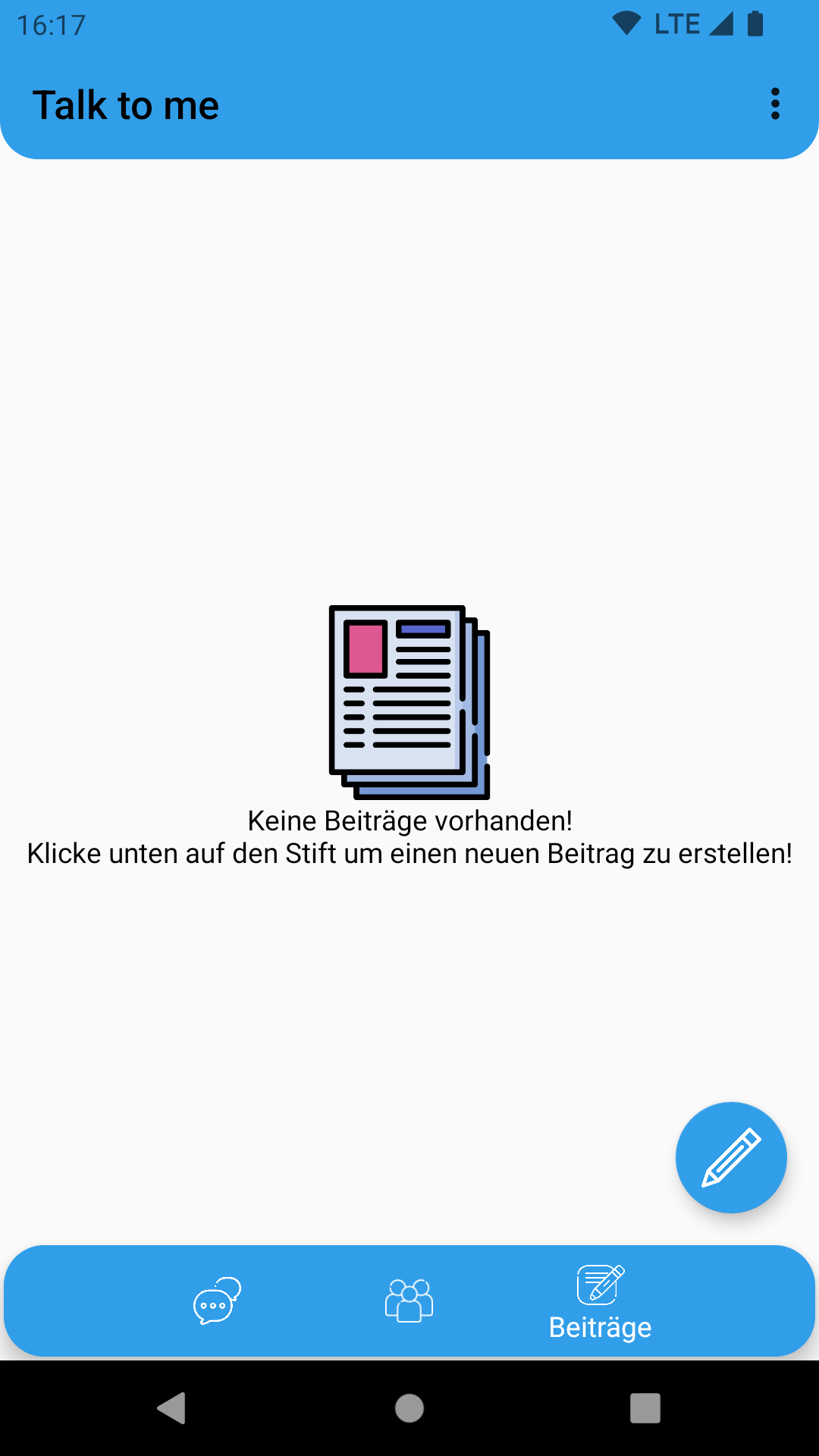This screenshot has width=819, height=1456.
Task: Go back with the system back button
Action: pos(172,1408)
